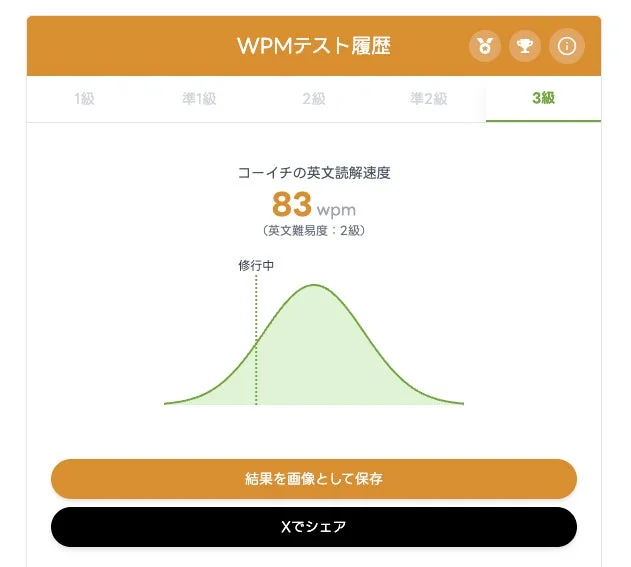The width and height of the screenshot is (631, 567).
Task: Share the result with Xでシェア
Action: click(314, 527)
